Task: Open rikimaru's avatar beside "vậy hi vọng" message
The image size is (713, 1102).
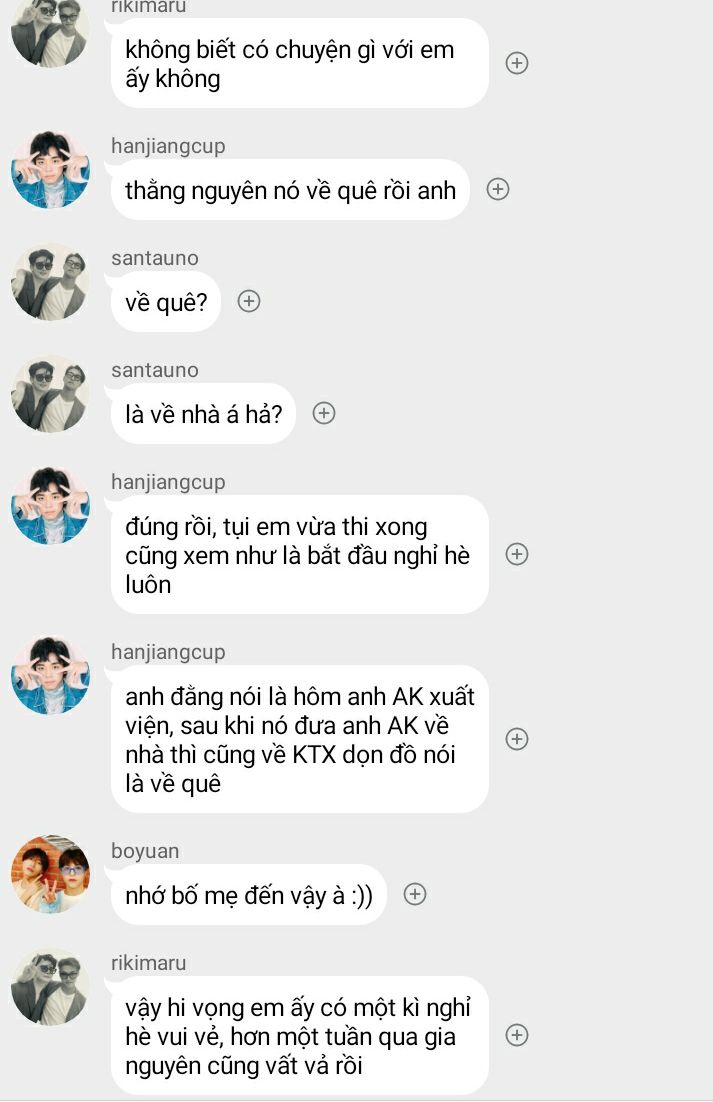Action: (x=50, y=988)
